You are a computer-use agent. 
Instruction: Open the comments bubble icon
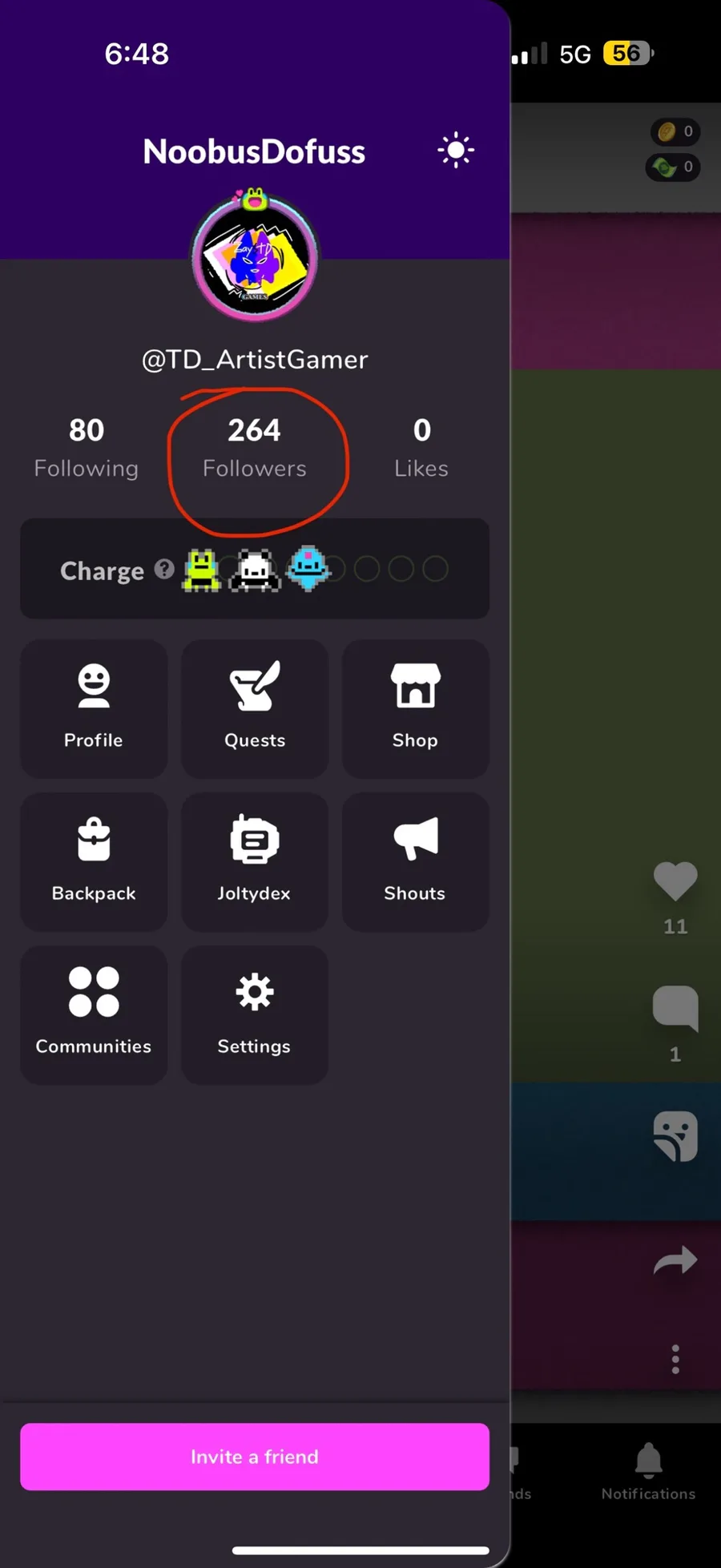[675, 1007]
